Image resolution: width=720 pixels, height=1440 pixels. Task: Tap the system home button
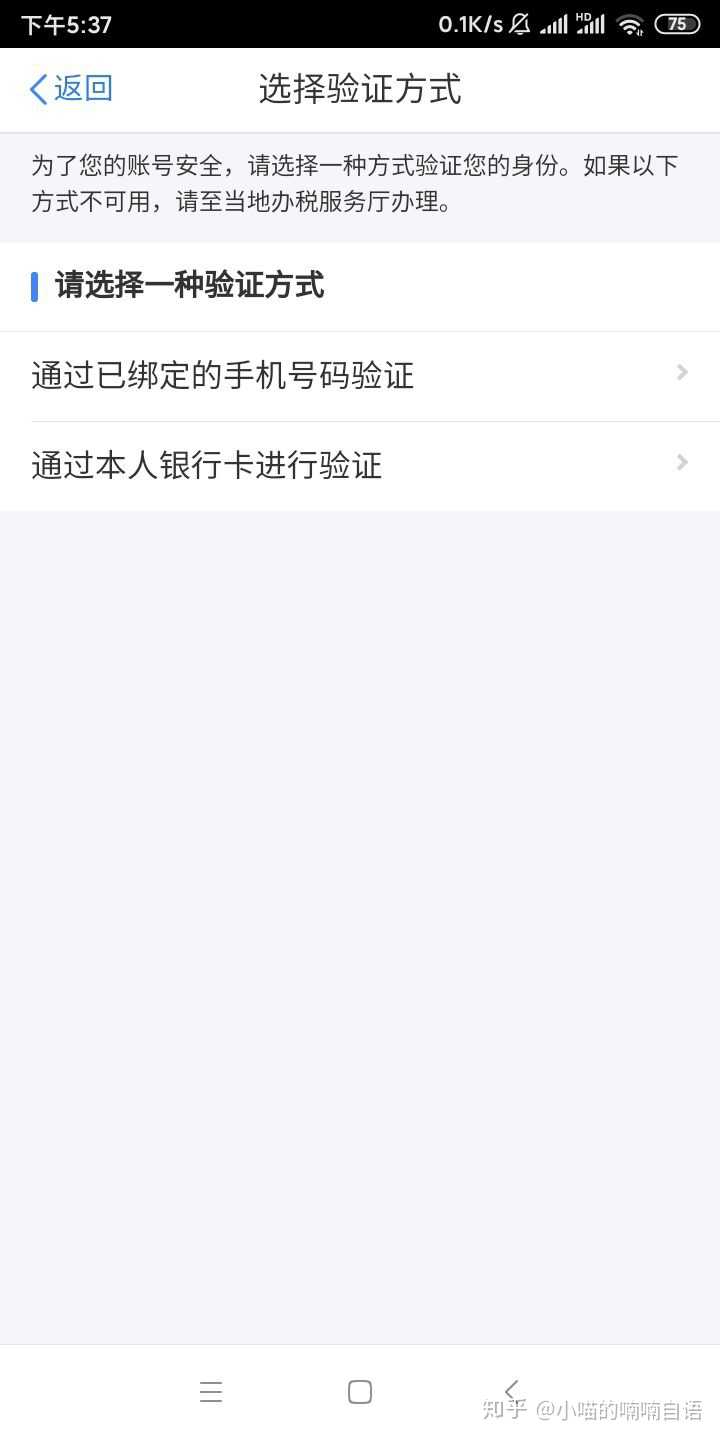click(360, 1391)
